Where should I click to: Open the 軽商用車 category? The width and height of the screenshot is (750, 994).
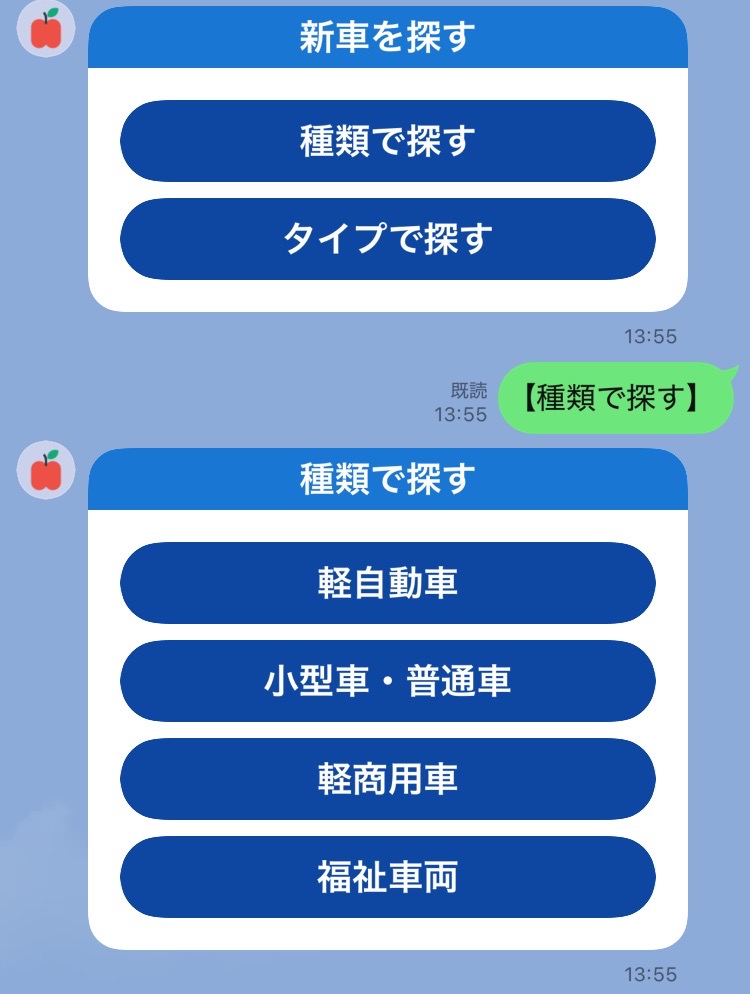387,779
